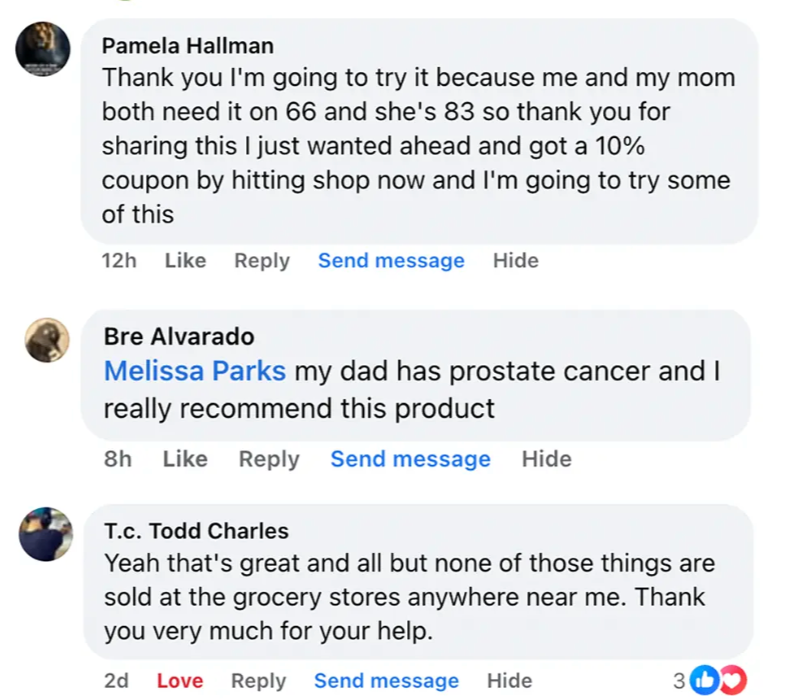Like Pamela Hallman's comment
792x700 pixels.
click(x=185, y=260)
